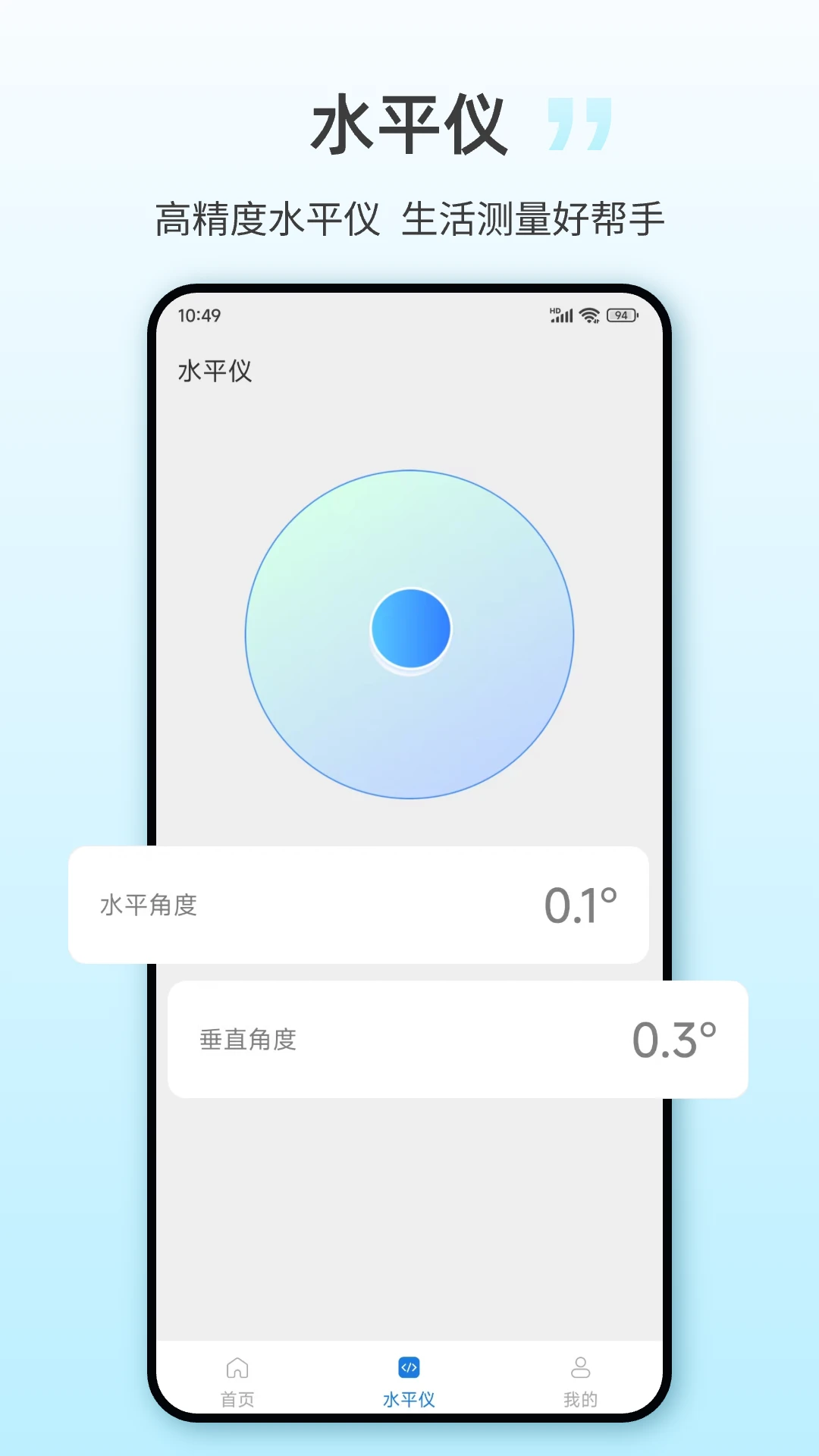Select the highlighted 水平仪 tab
The image size is (819, 1456).
409,1399
